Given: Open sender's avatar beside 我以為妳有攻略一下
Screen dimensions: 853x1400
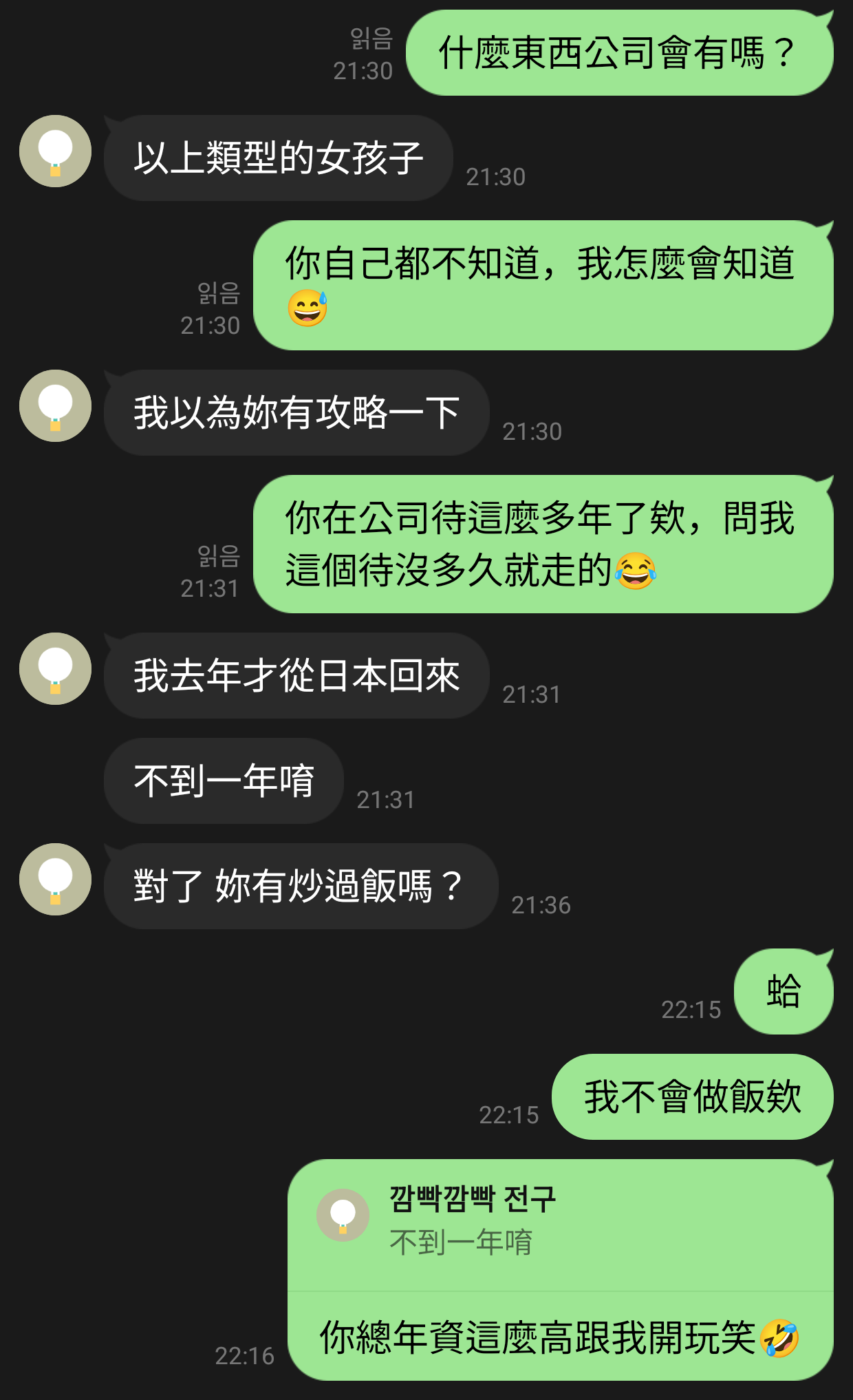Looking at the screenshot, I should [x=55, y=405].
